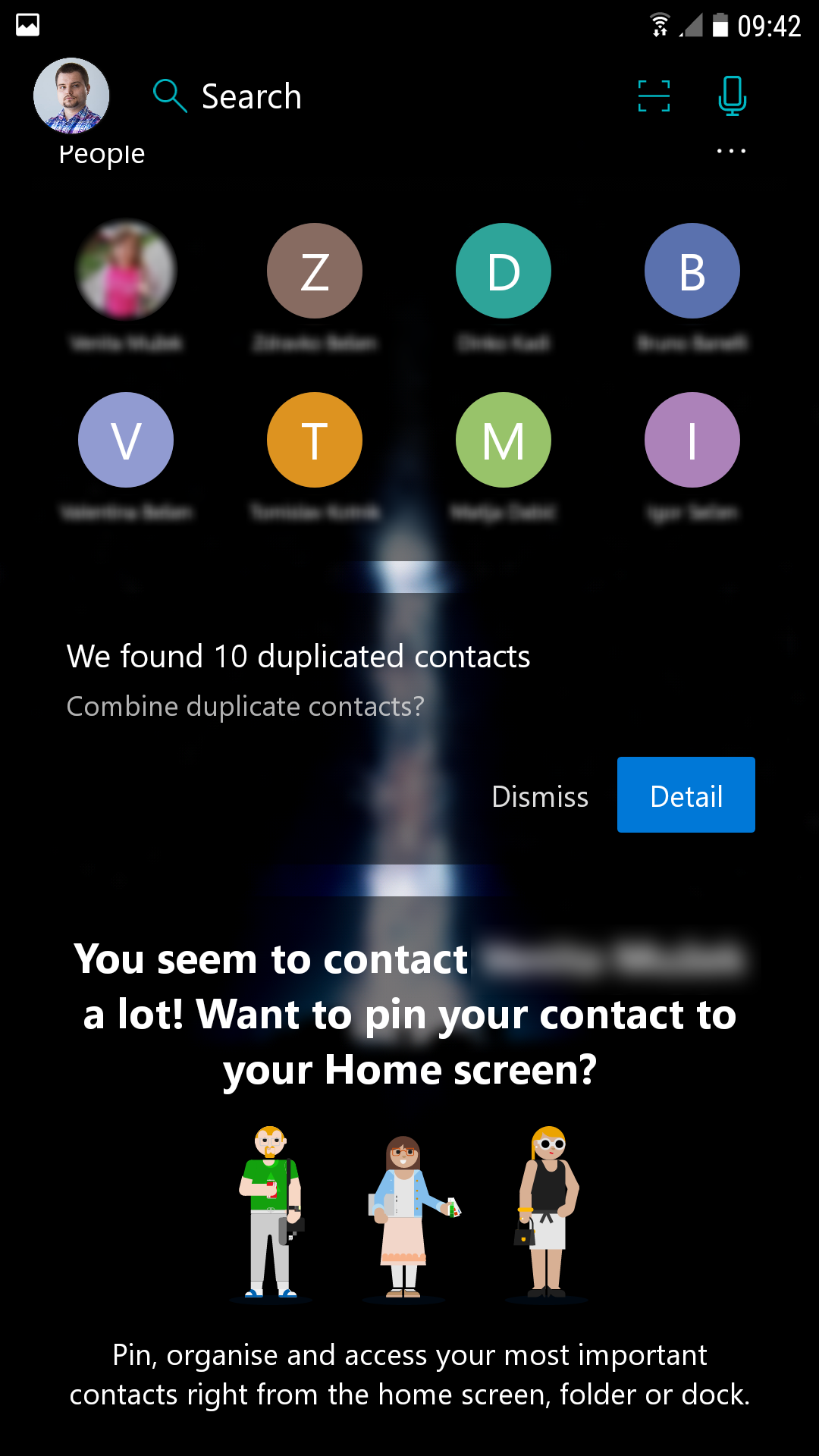Start voice search with microphone

pyautogui.click(x=732, y=96)
